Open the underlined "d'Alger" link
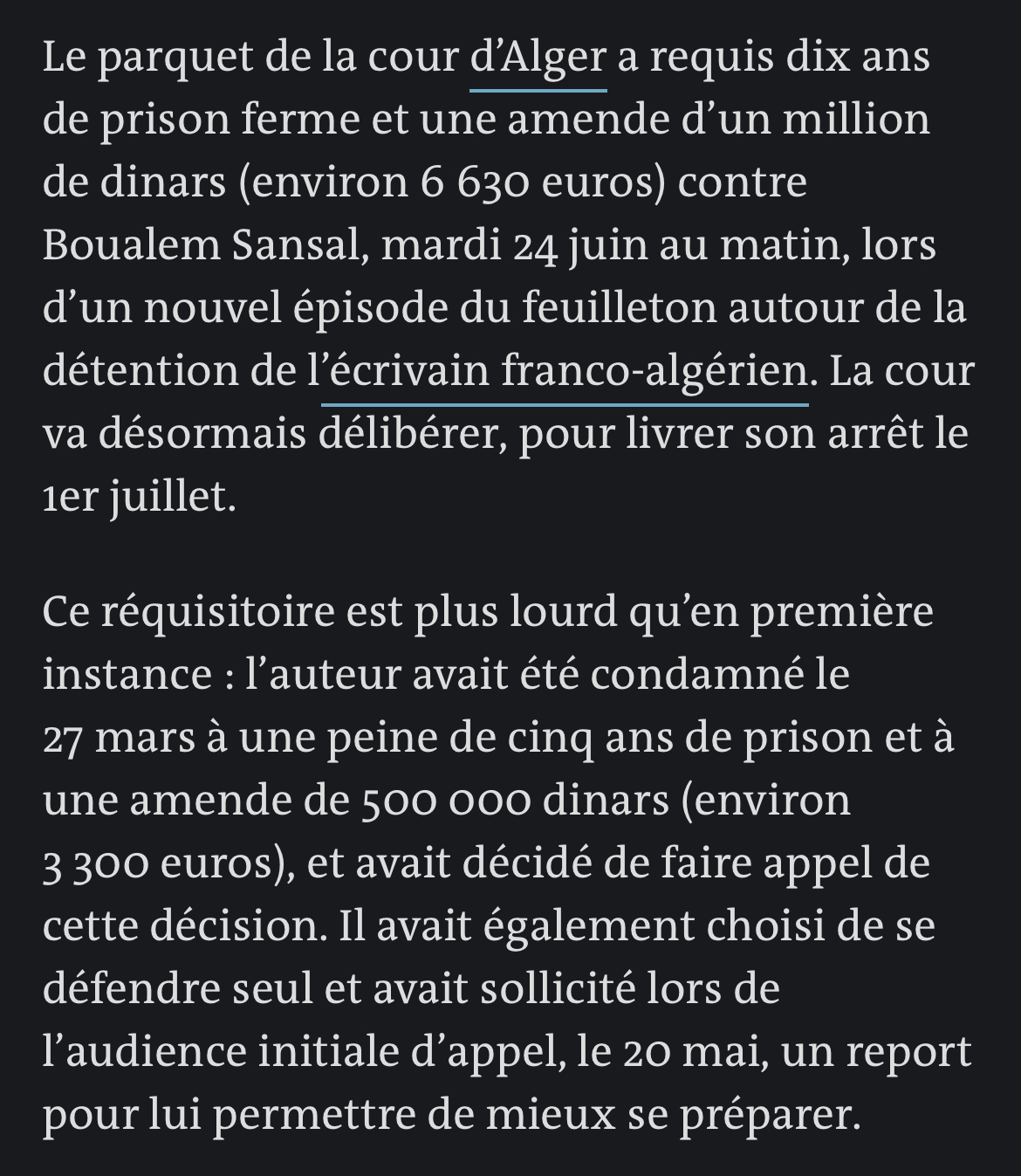 pos(538,59)
